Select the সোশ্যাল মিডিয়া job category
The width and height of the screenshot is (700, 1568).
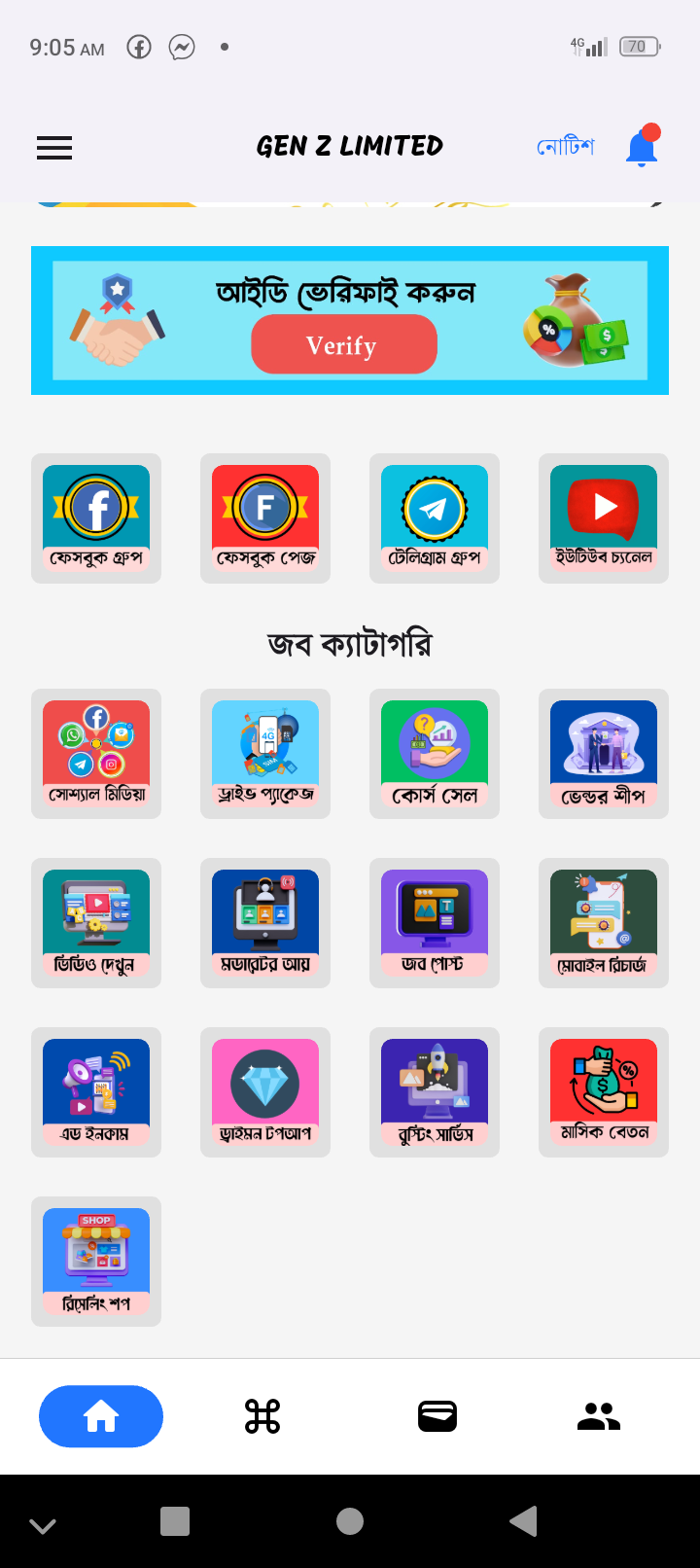pos(96,754)
